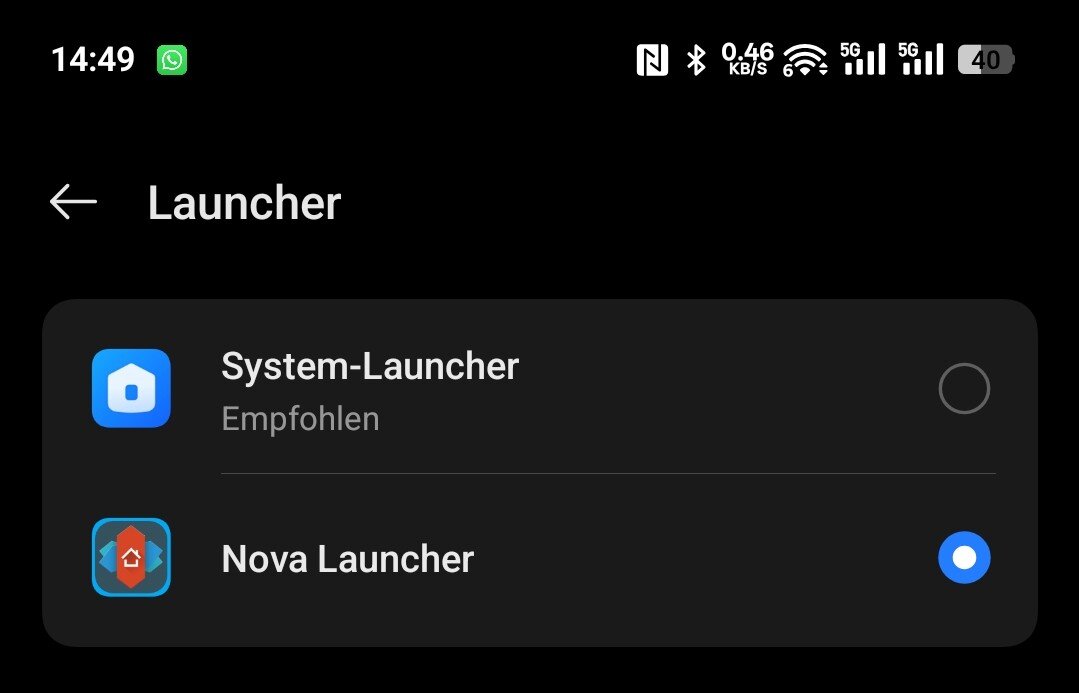Go back from Launcher settings

pos(73,203)
